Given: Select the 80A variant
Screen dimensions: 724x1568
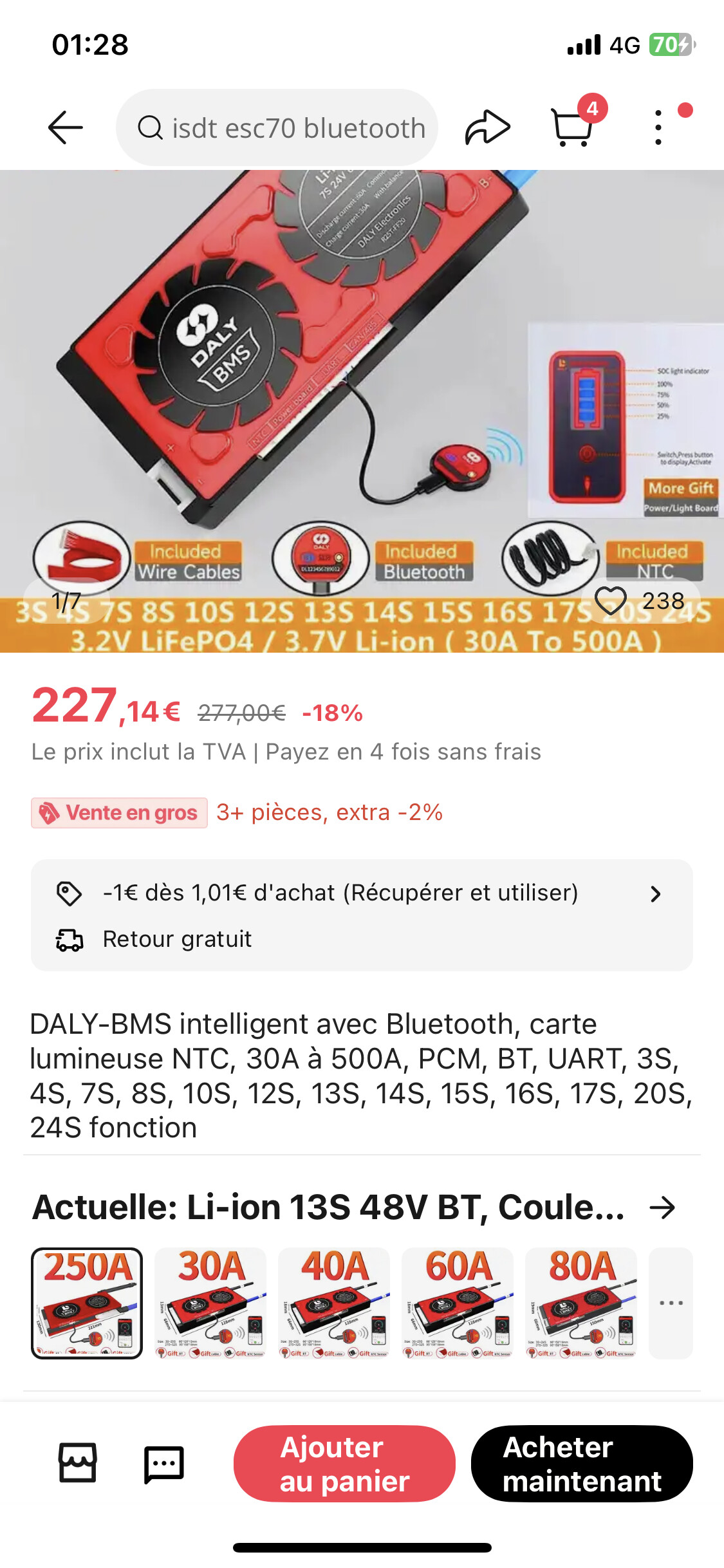Looking at the screenshot, I should coord(581,1303).
